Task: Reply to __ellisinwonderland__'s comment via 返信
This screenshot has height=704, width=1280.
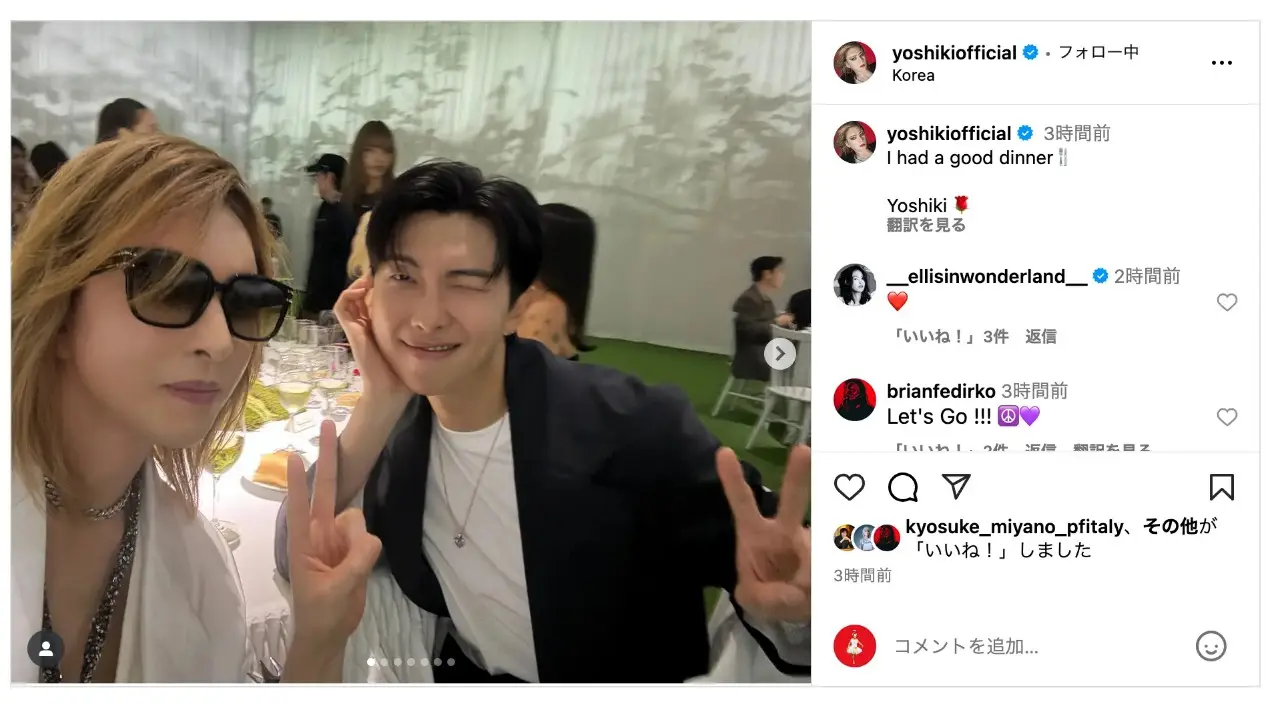Action: (1041, 337)
